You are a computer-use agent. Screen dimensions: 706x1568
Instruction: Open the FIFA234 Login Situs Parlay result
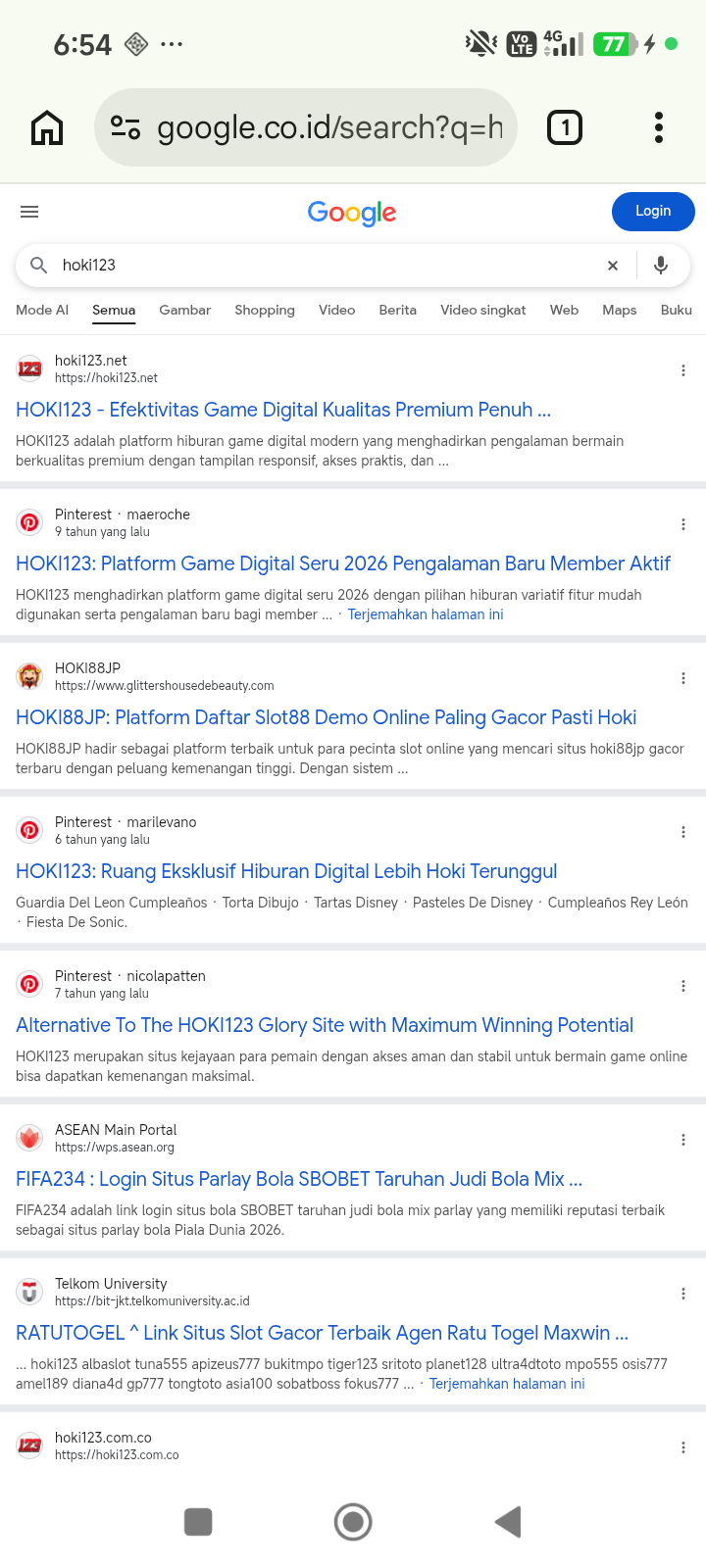[299, 1179]
